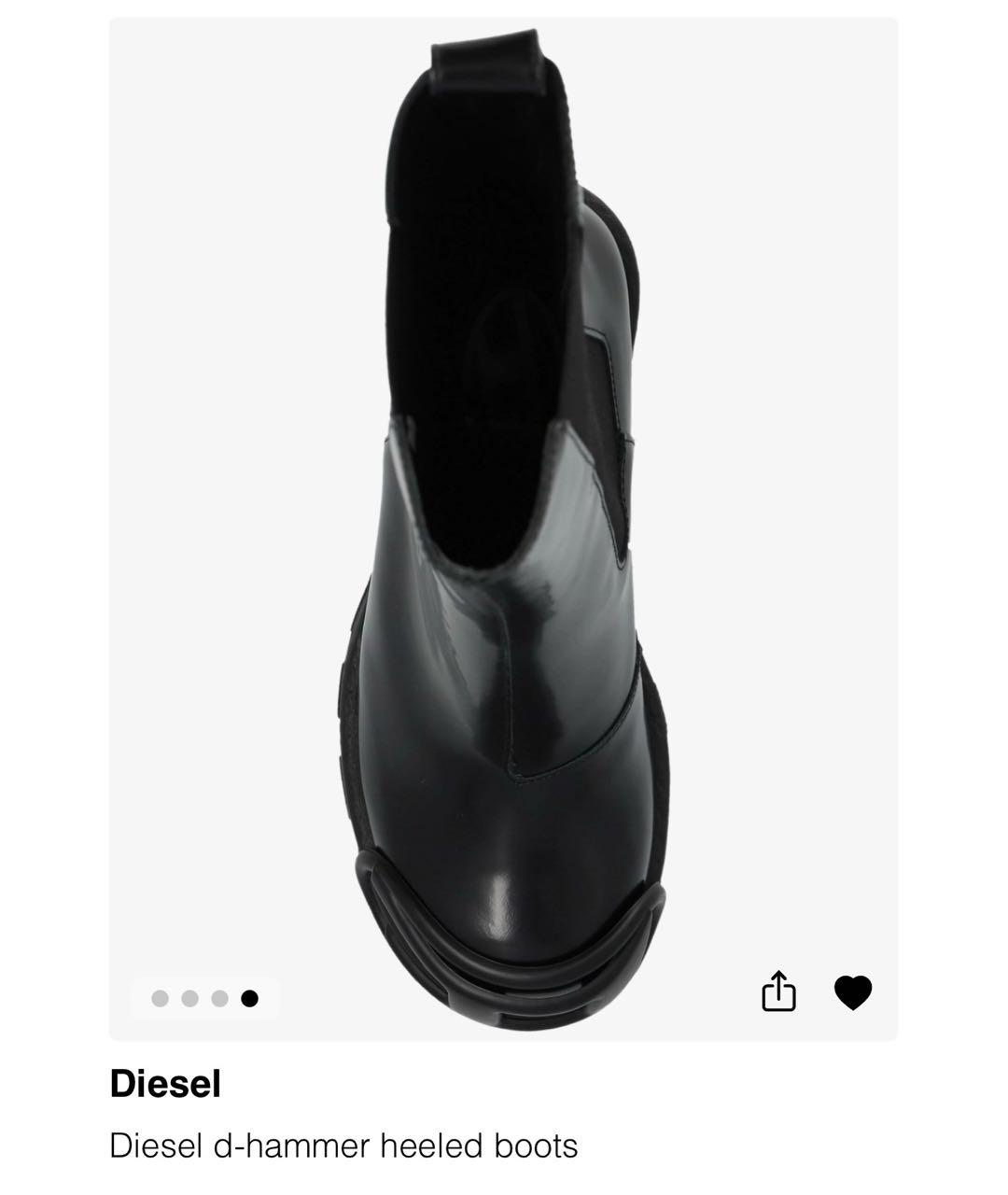The width and height of the screenshot is (1008, 1195).
Task: Select the first carousel pagination dot
Action: click(161, 998)
